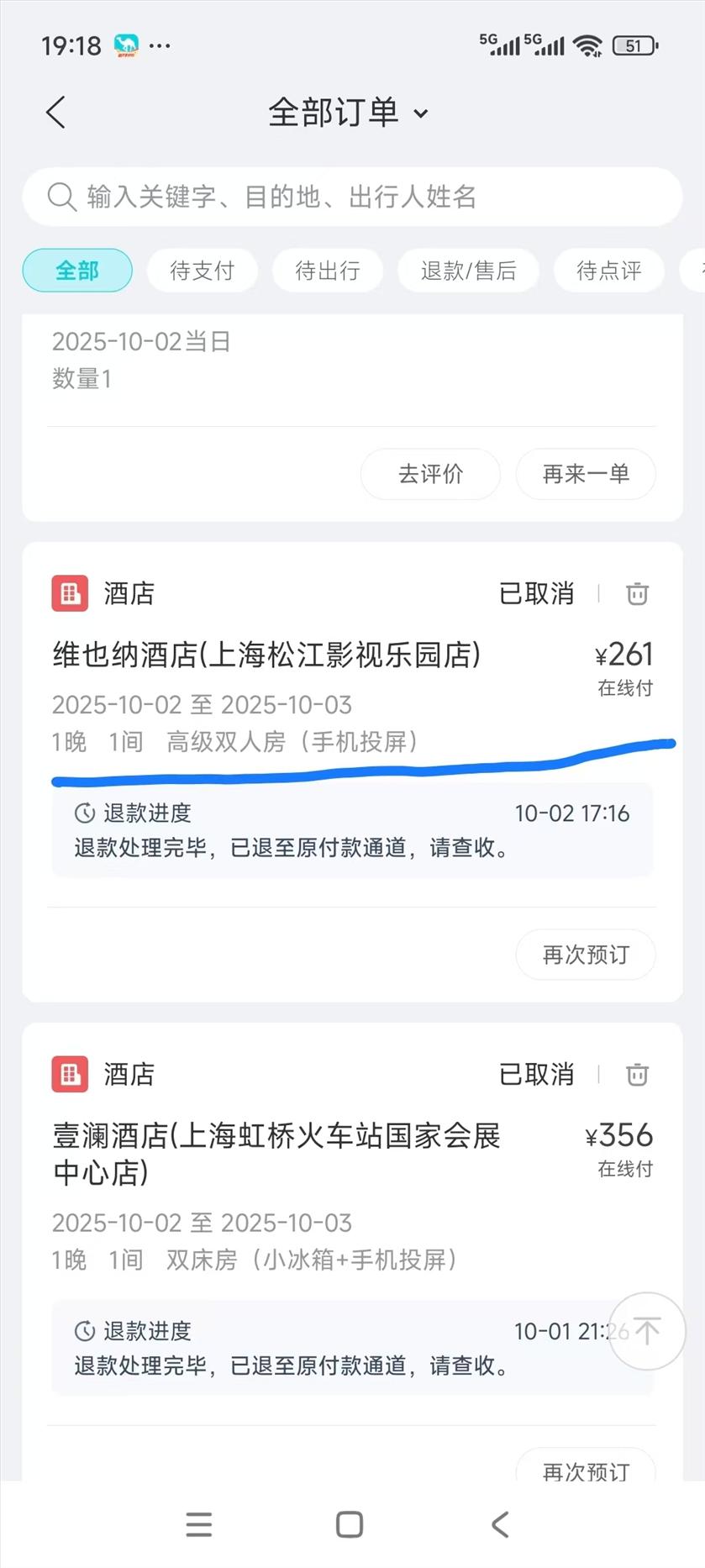This screenshot has width=705, height=1568.
Task: Tap the 去评价 button
Action: coord(430,474)
